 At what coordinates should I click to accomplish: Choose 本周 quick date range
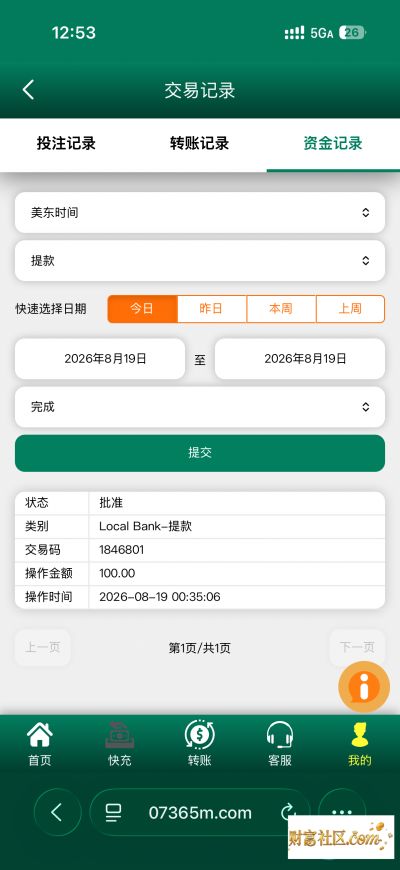tap(281, 309)
